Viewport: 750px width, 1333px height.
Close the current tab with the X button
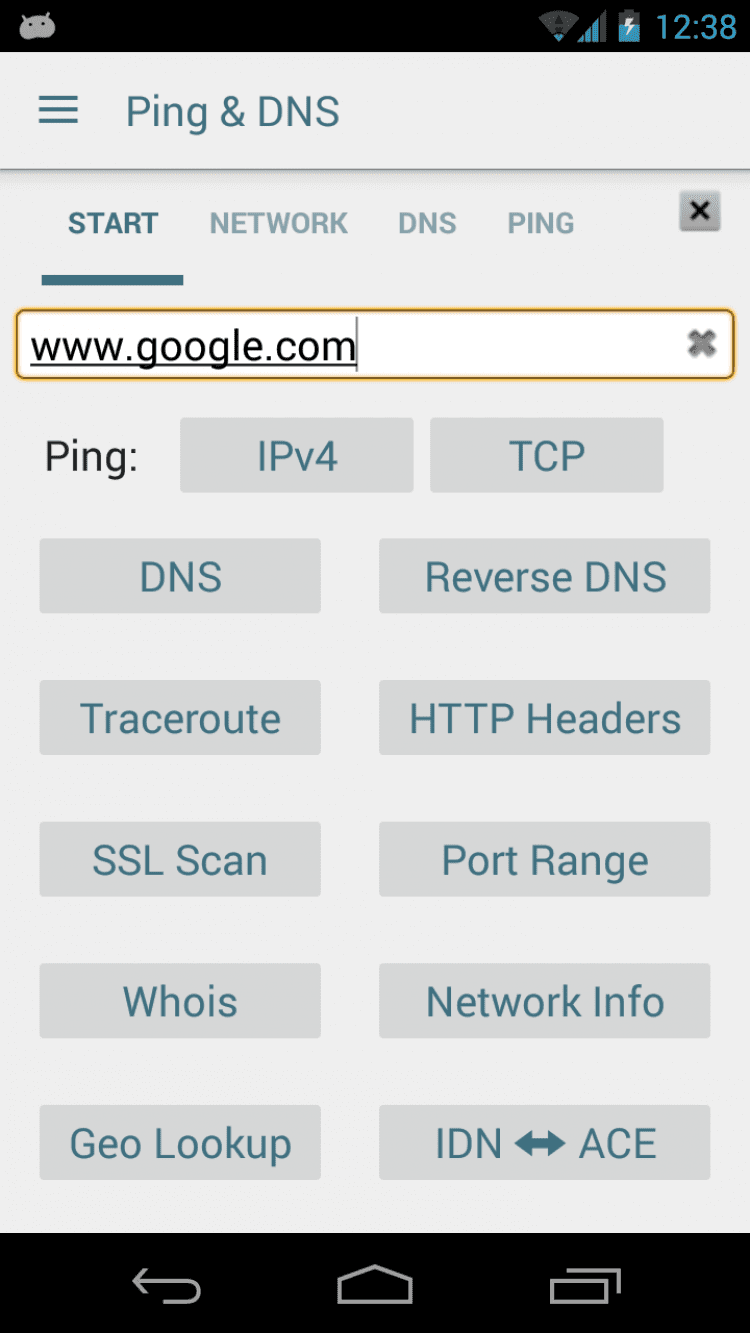click(699, 212)
